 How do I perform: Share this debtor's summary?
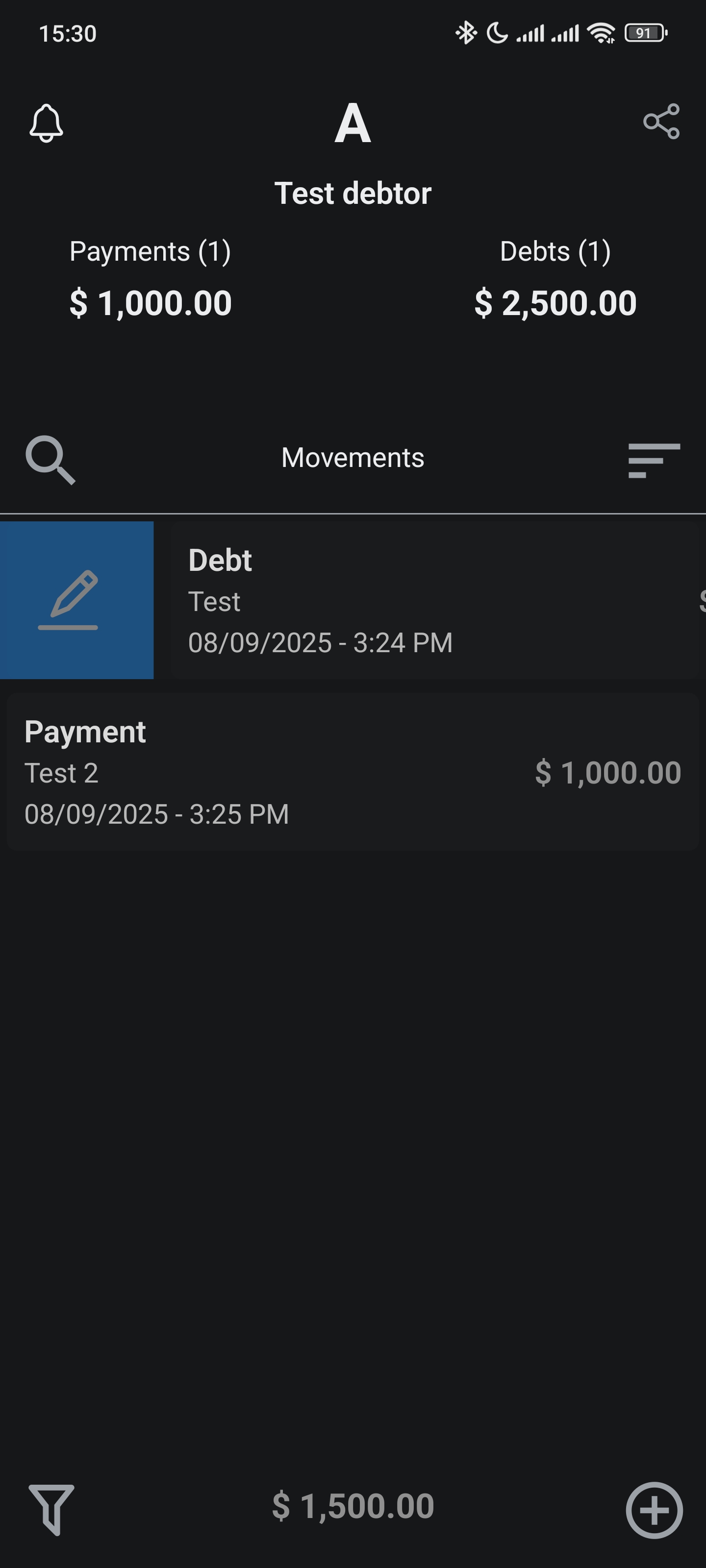coord(661,122)
